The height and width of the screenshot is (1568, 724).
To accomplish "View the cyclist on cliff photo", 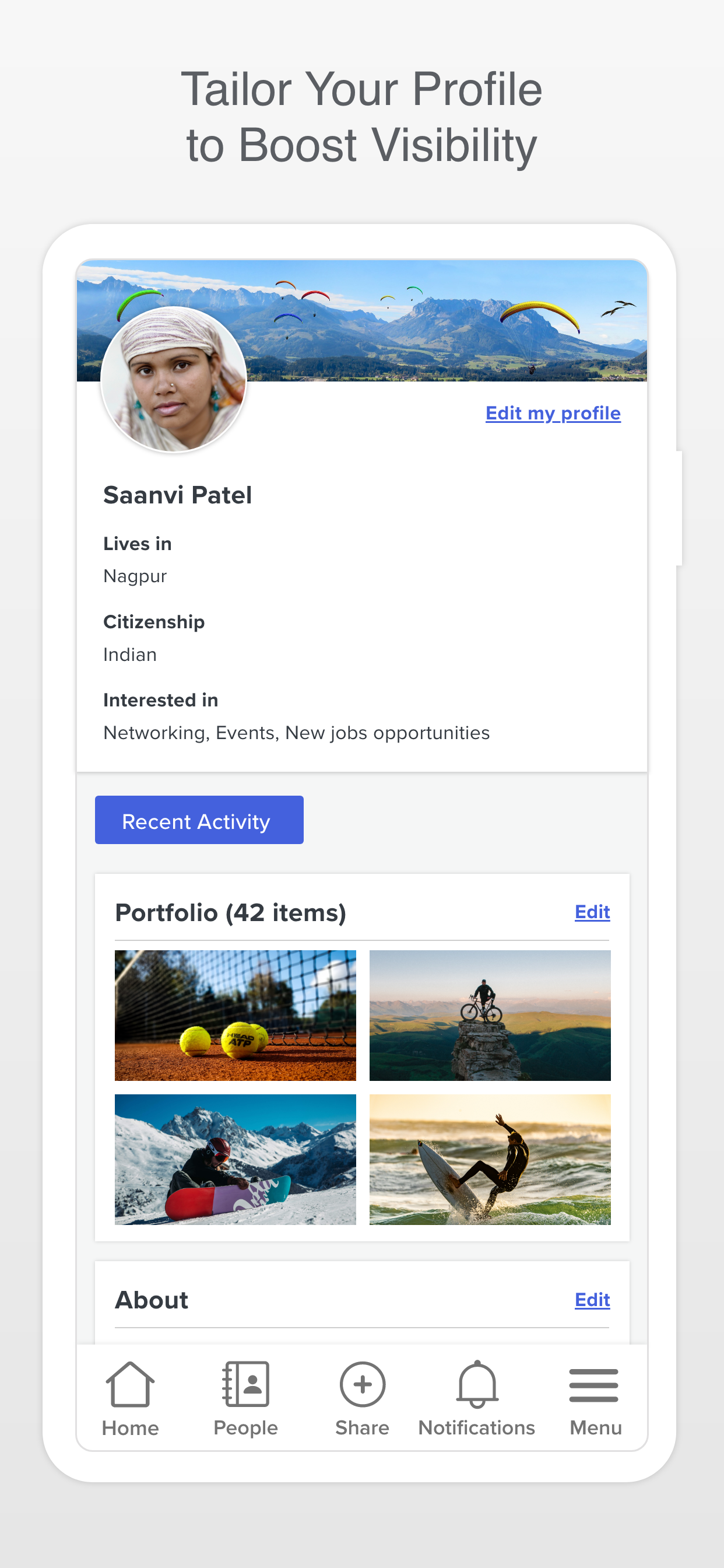I will (x=490, y=1014).
